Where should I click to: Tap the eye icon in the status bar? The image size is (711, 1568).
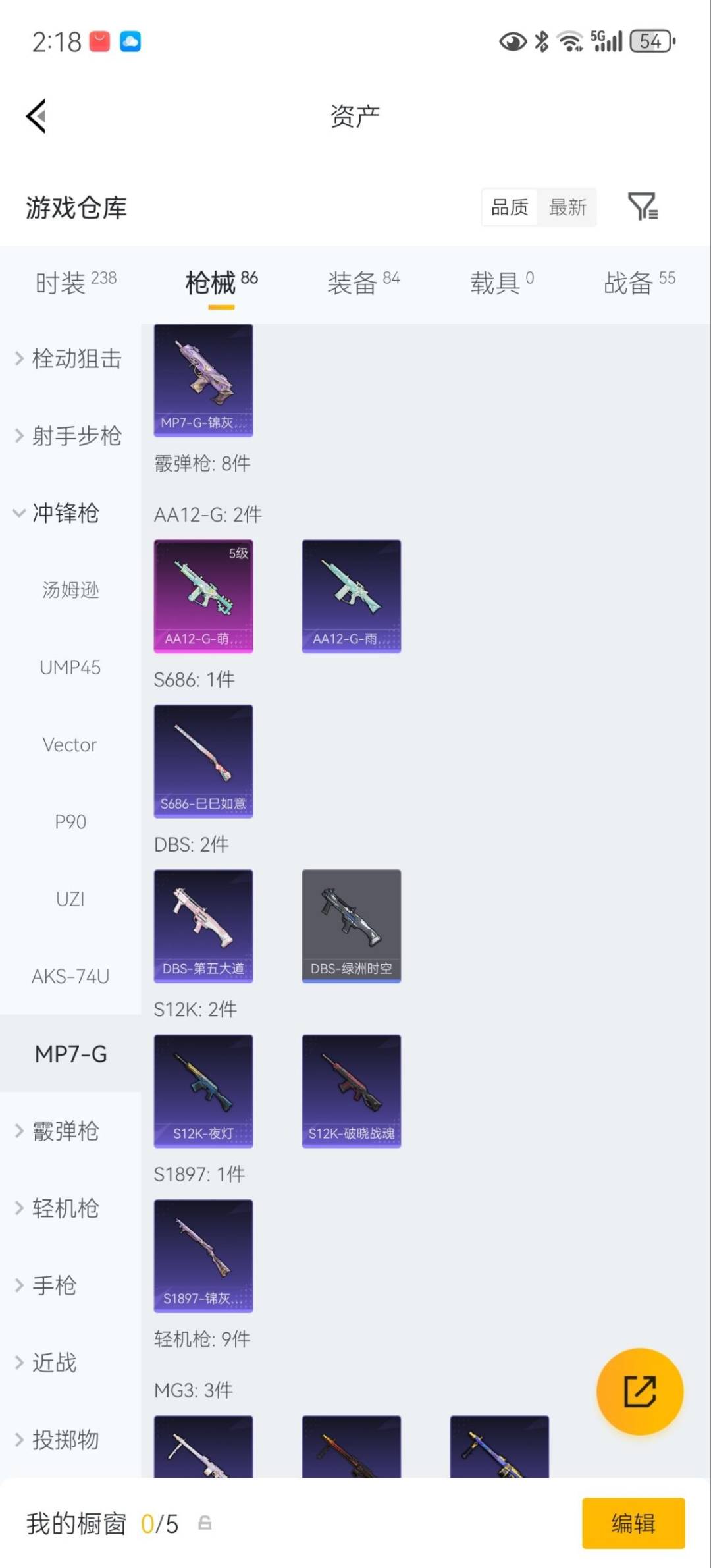(512, 41)
